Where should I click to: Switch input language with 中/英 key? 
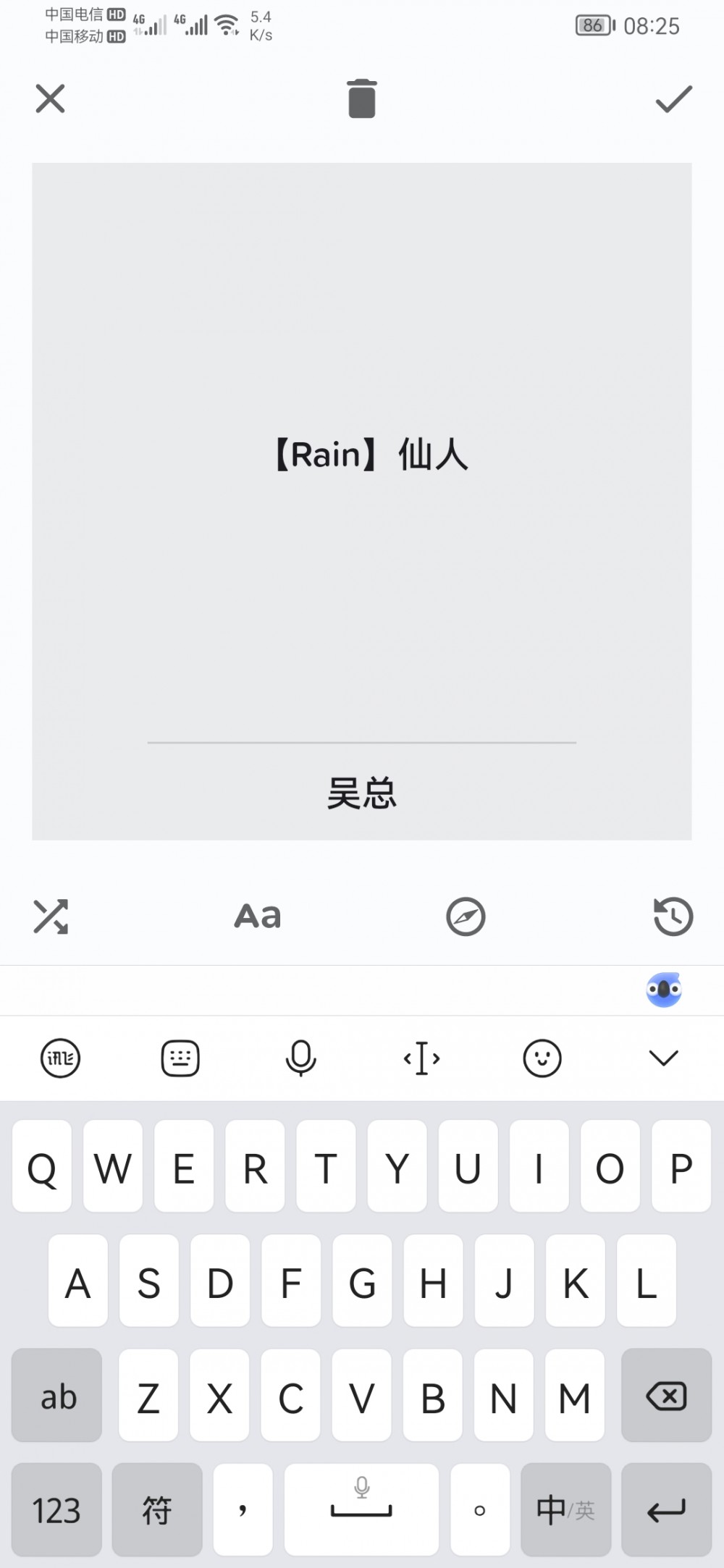point(565,1511)
